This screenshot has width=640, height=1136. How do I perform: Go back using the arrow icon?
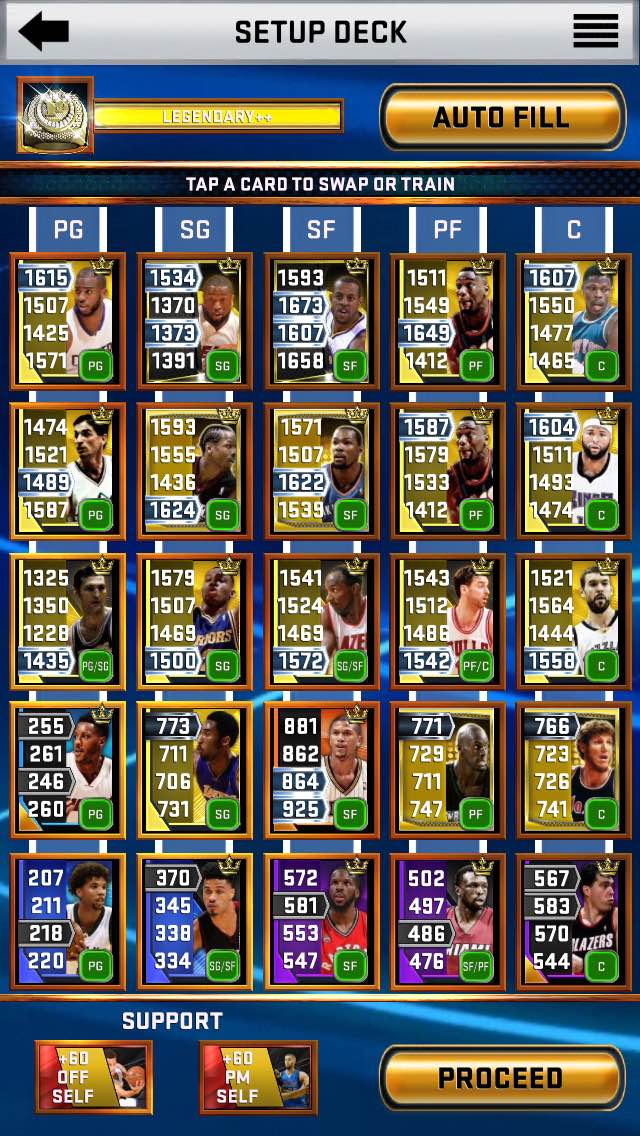43,31
